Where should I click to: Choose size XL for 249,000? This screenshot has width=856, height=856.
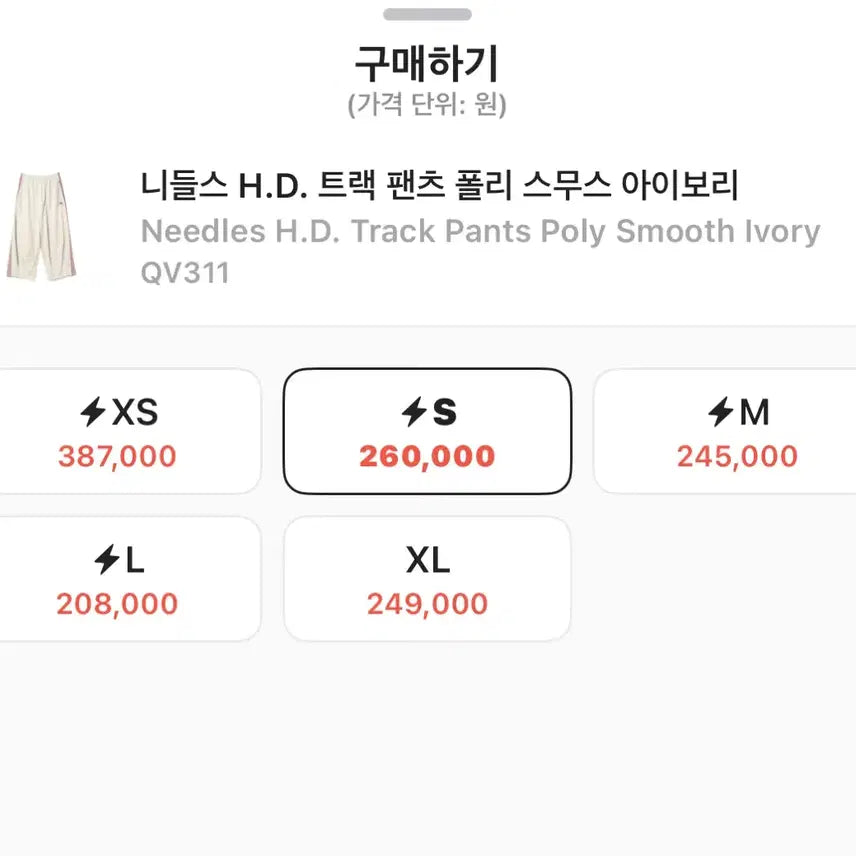point(427,579)
